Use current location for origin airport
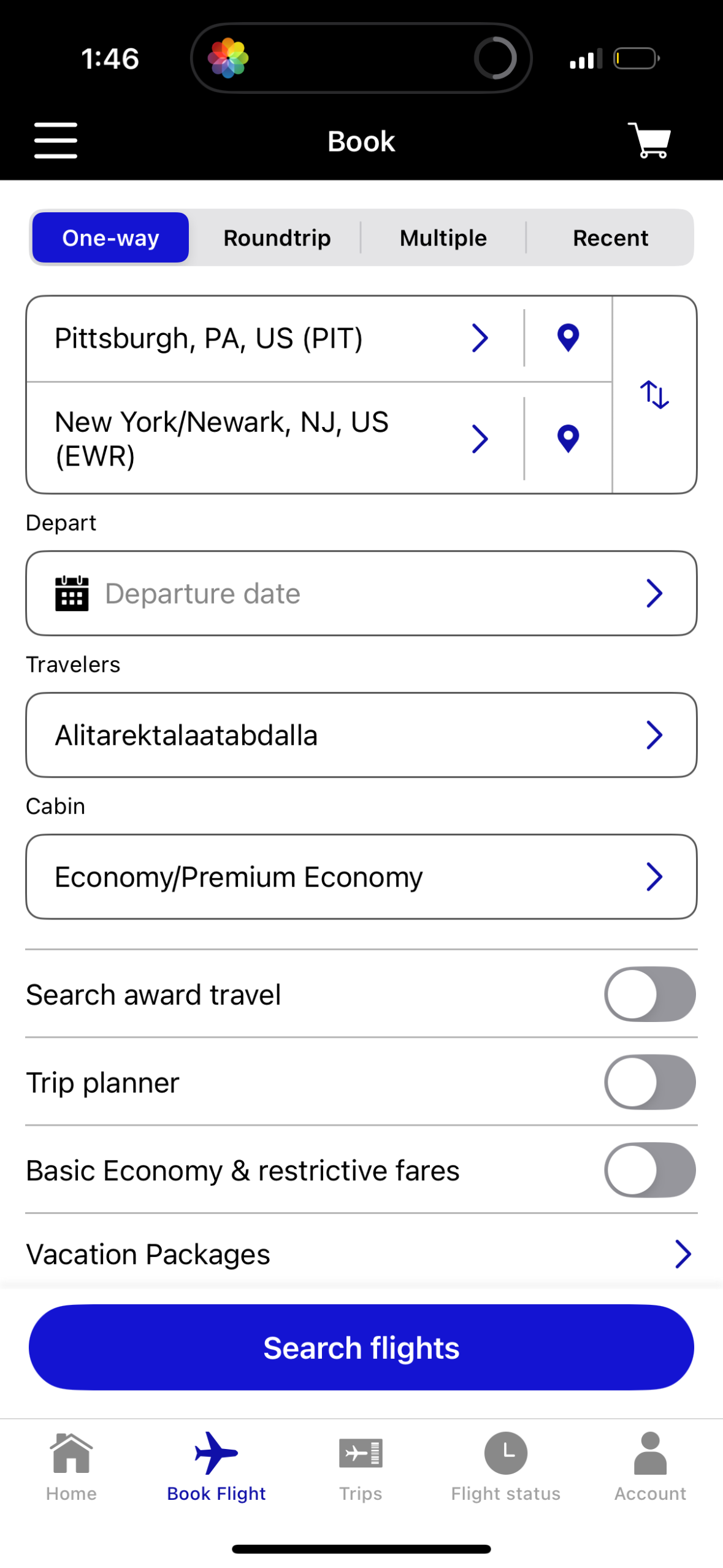The image size is (723, 1568). coord(567,337)
